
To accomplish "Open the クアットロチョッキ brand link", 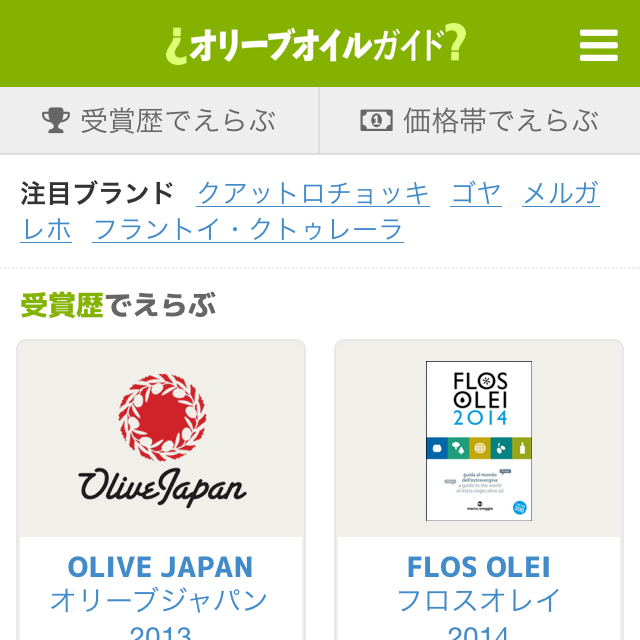I will 313,193.
